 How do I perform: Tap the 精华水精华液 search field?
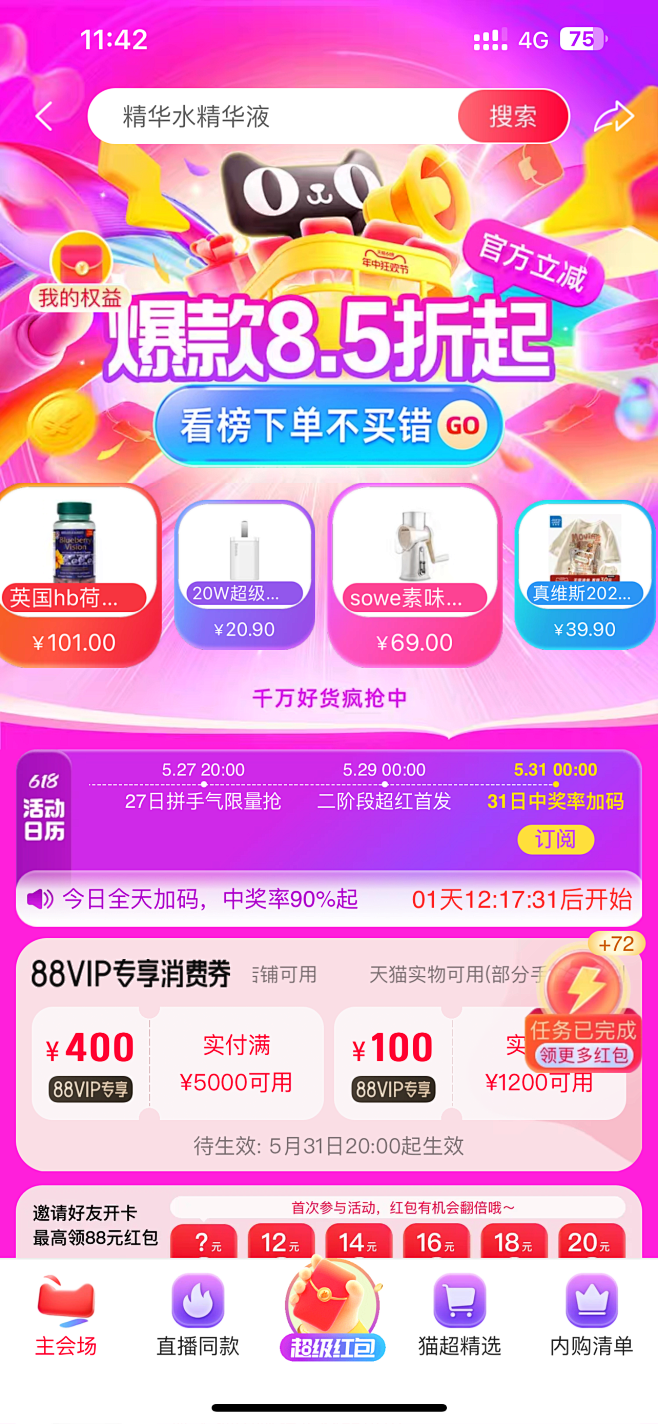pos(270,117)
